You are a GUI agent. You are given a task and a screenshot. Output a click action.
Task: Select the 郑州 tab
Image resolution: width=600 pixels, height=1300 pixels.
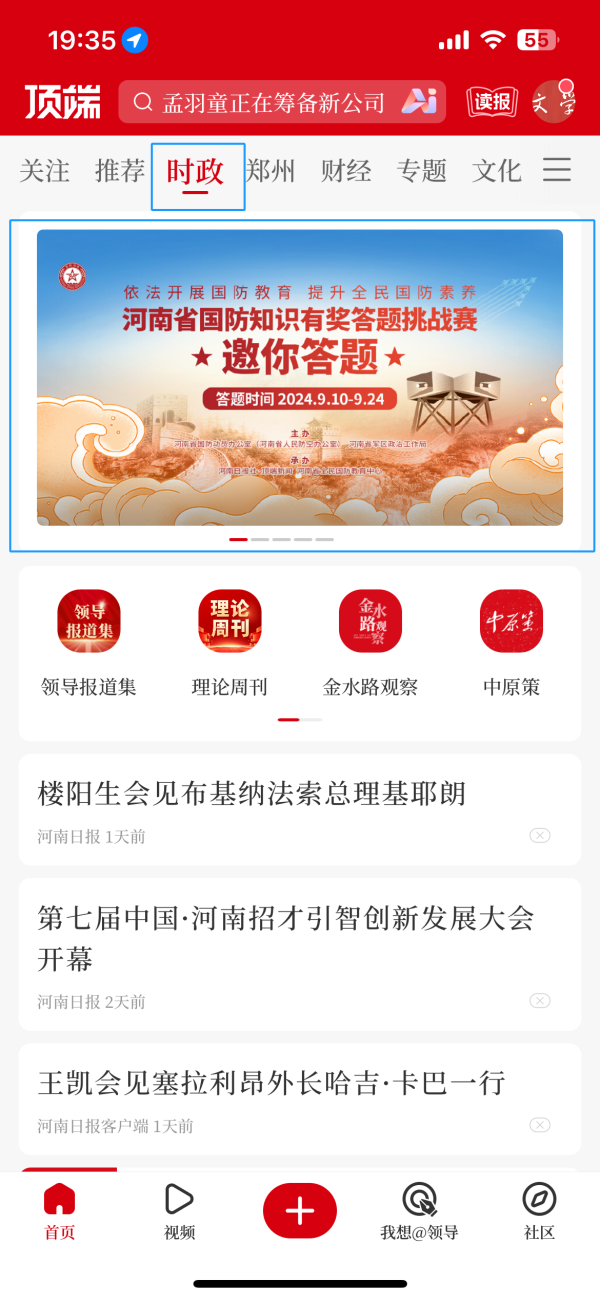coord(271,171)
